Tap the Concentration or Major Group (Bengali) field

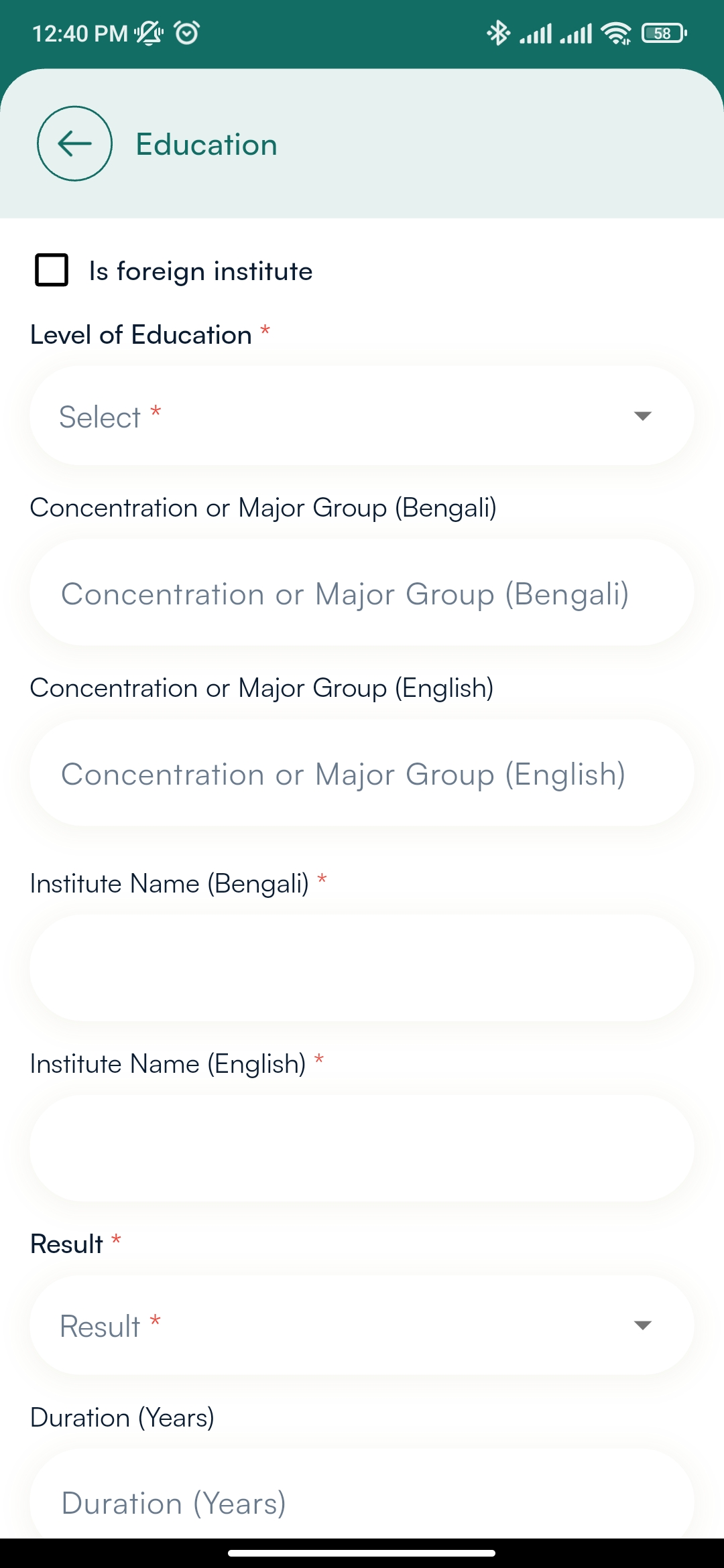(x=362, y=593)
